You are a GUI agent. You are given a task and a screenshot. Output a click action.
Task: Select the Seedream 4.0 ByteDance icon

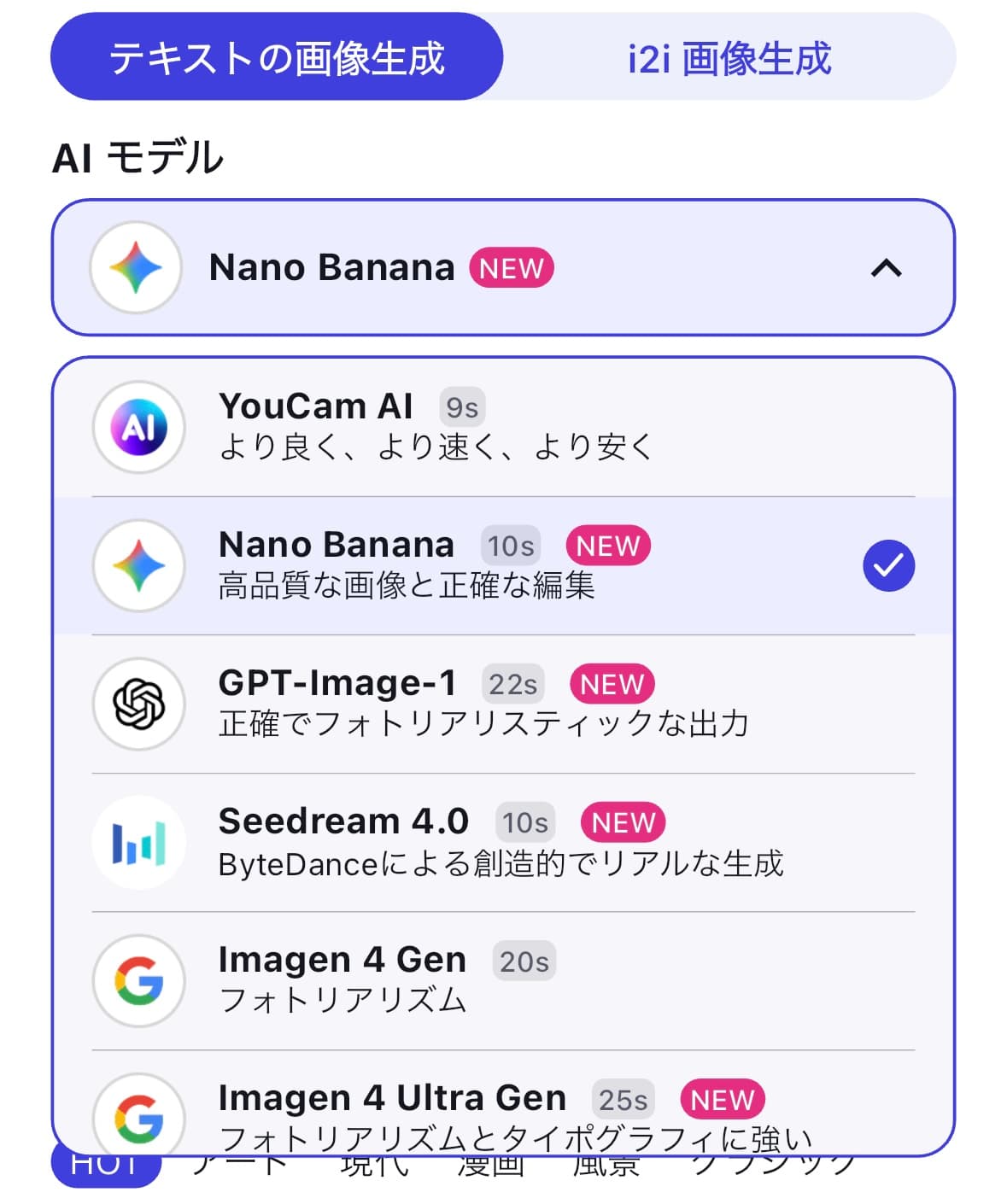tap(139, 843)
